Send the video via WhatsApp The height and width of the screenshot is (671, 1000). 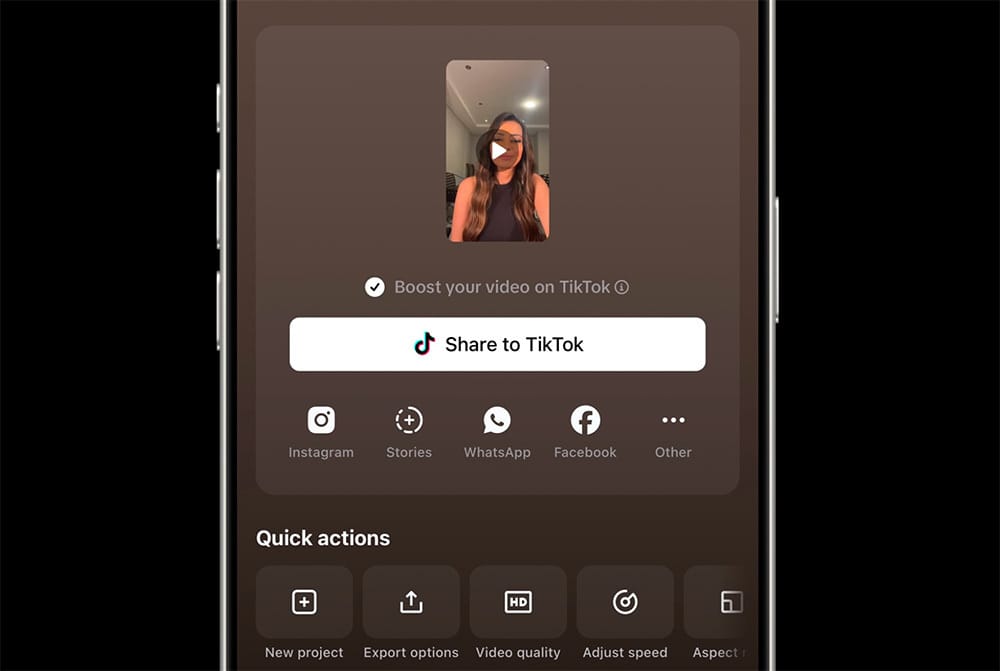(497, 431)
